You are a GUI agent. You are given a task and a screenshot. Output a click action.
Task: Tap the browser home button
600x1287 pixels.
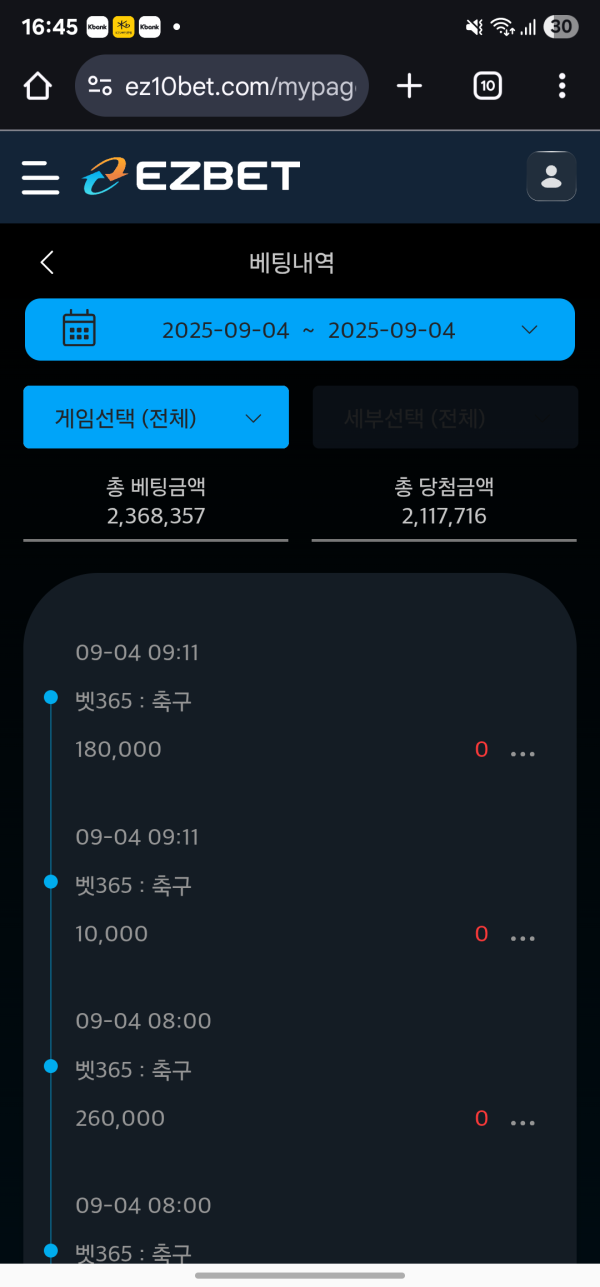(x=38, y=87)
